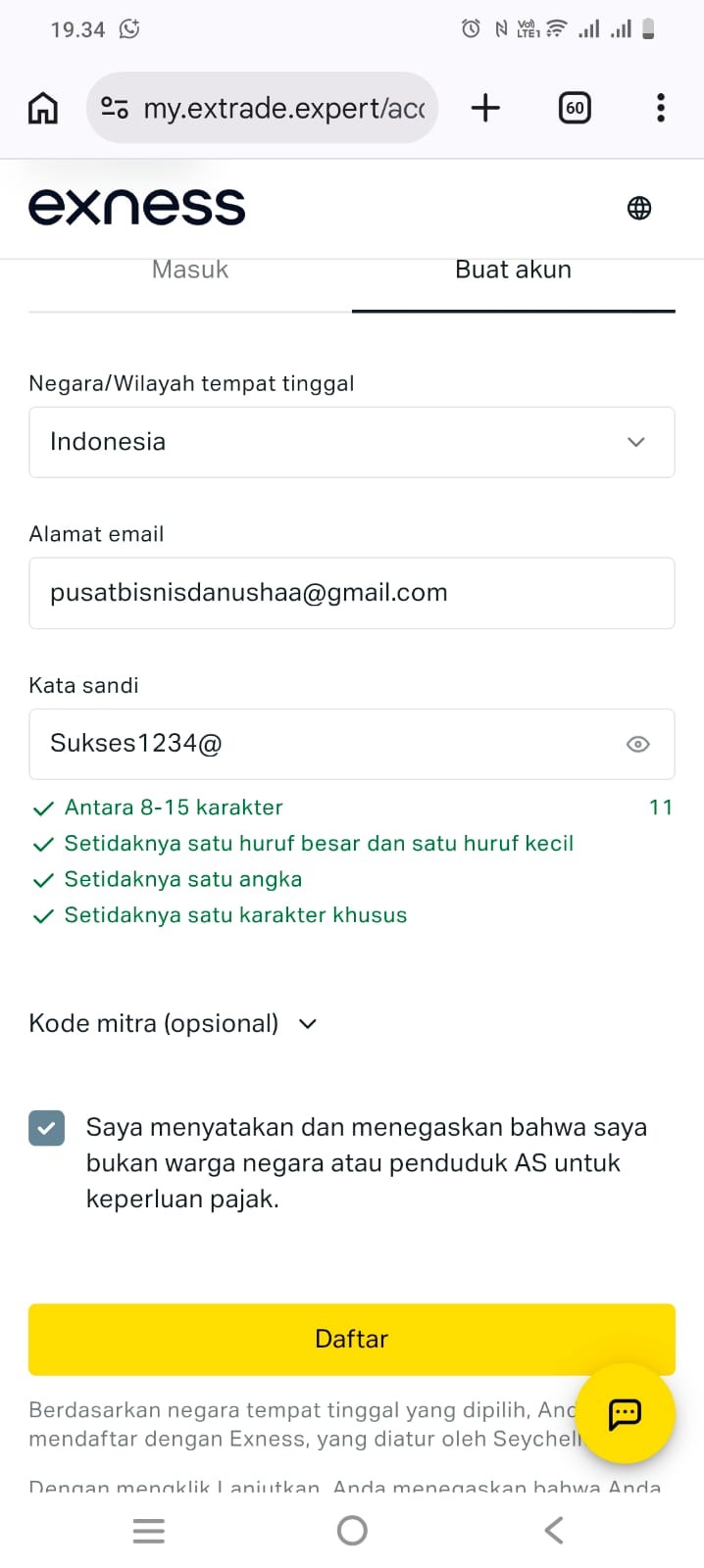Select the Buat akun tab
Screen dimensions: 704x1568
[x=513, y=270]
